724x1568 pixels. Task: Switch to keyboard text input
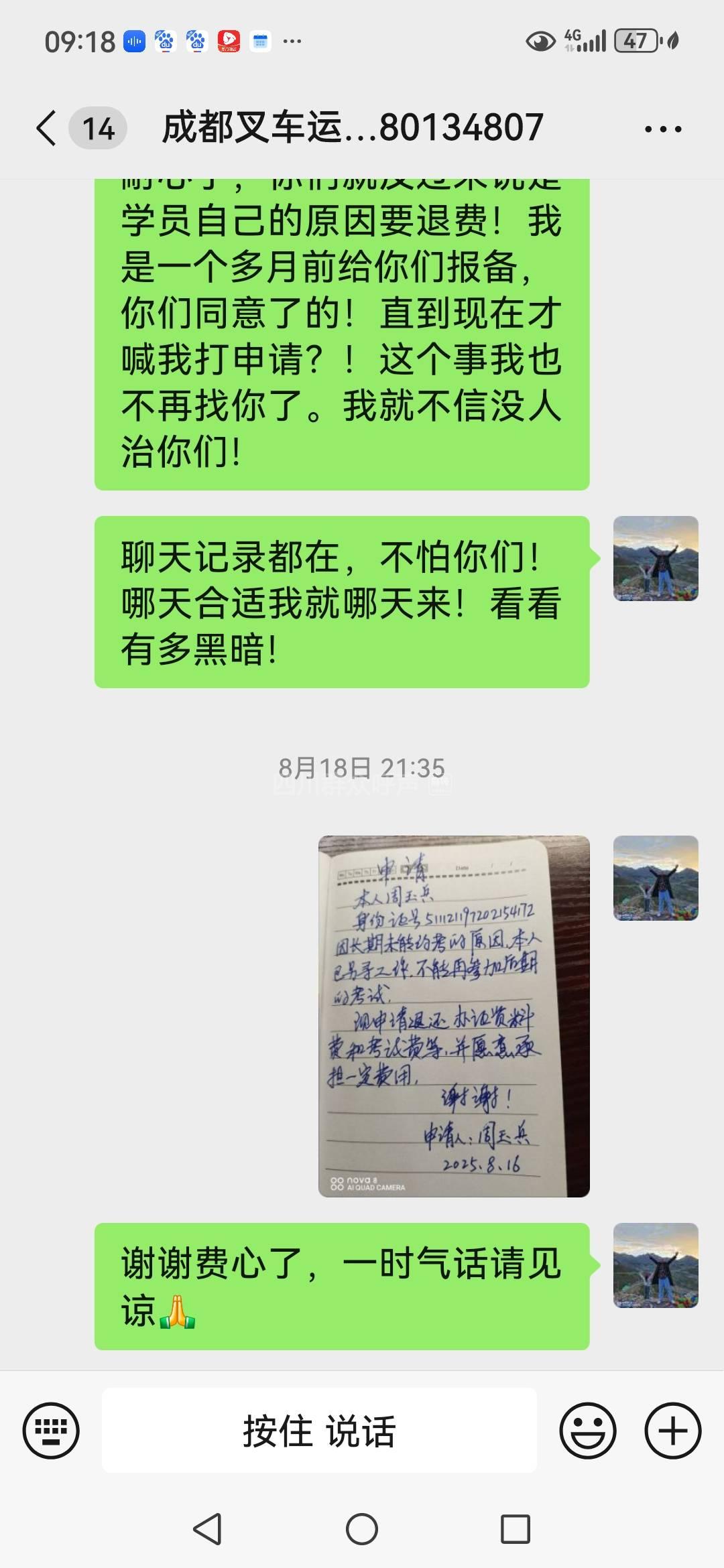51,1431
